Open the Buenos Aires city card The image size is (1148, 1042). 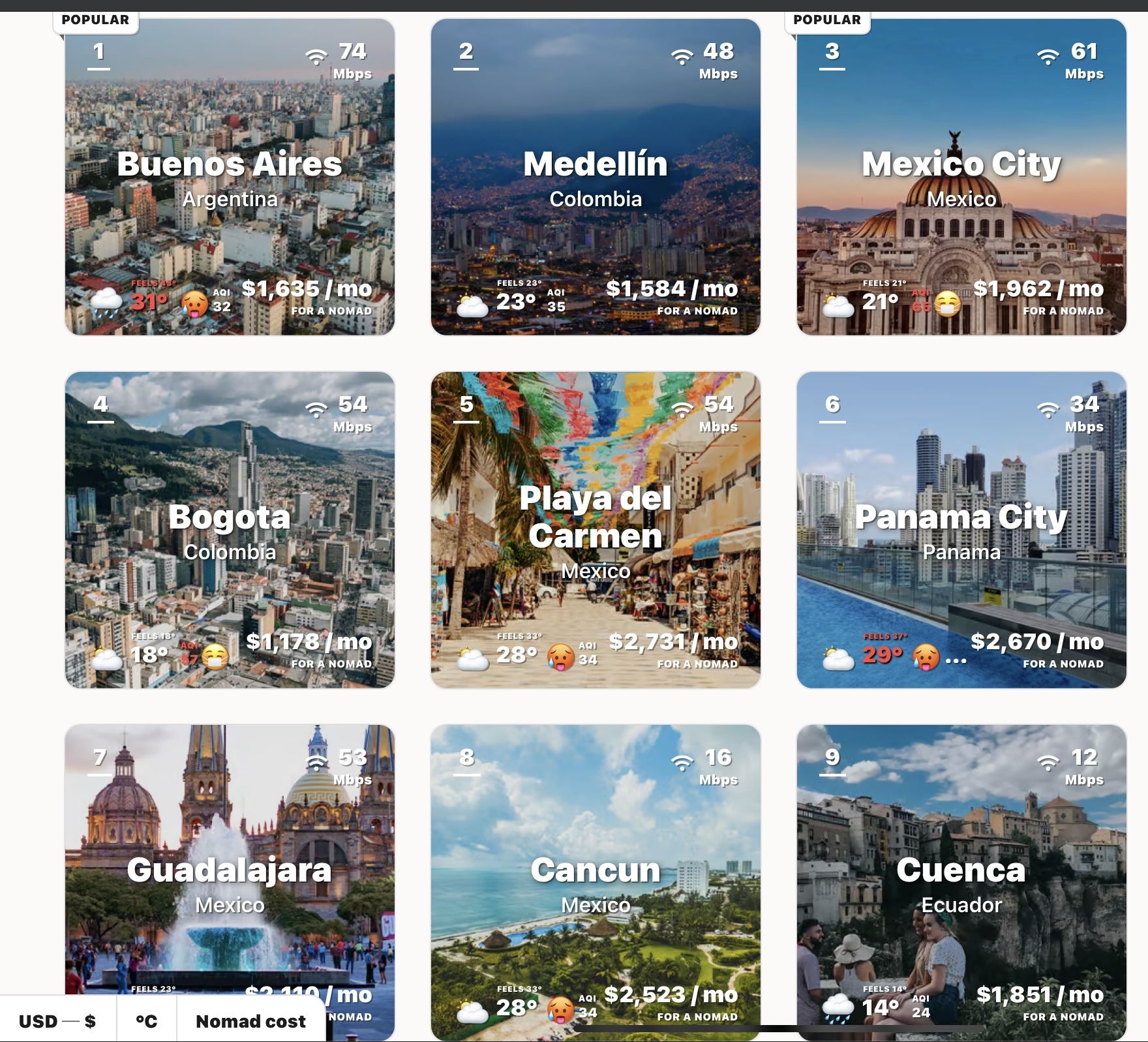230,177
